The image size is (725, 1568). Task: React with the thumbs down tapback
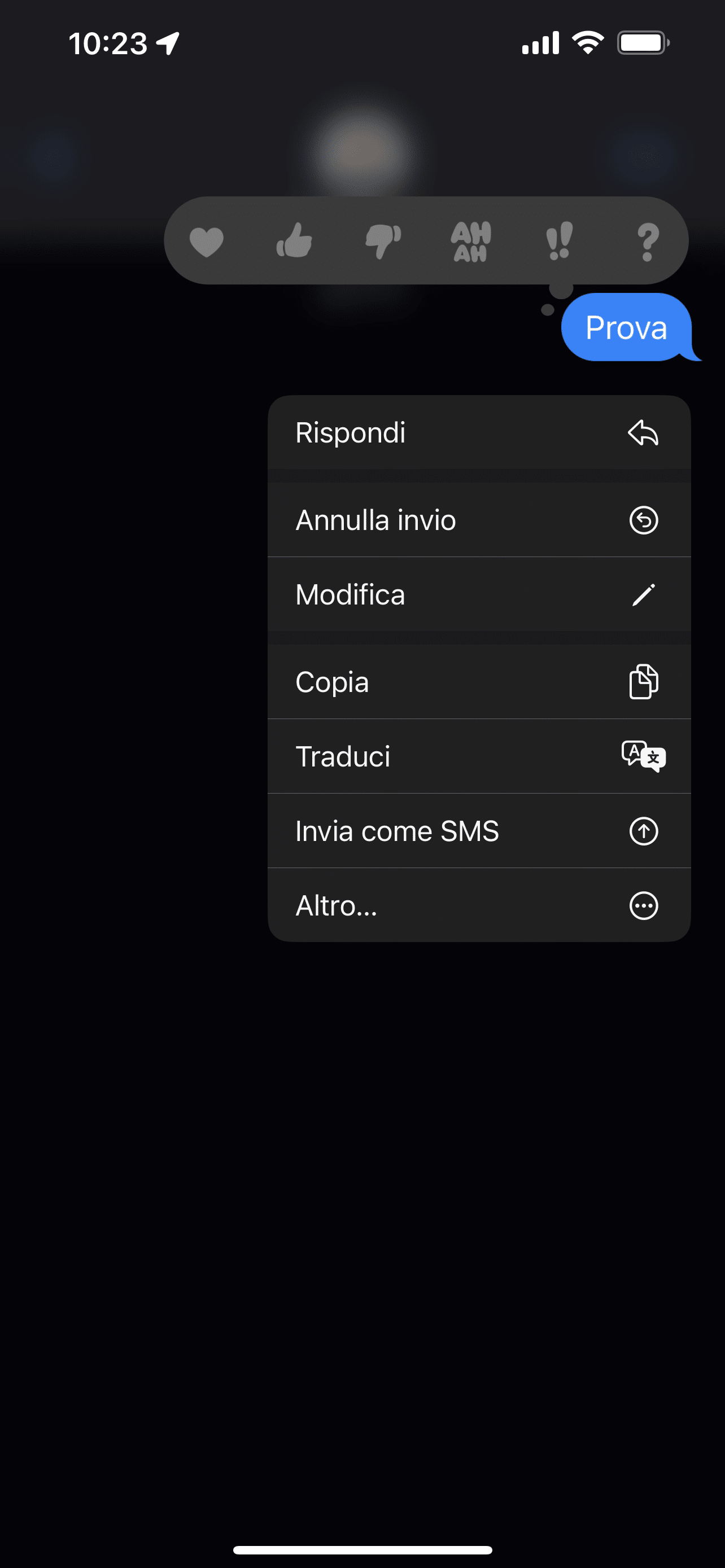pos(383,241)
